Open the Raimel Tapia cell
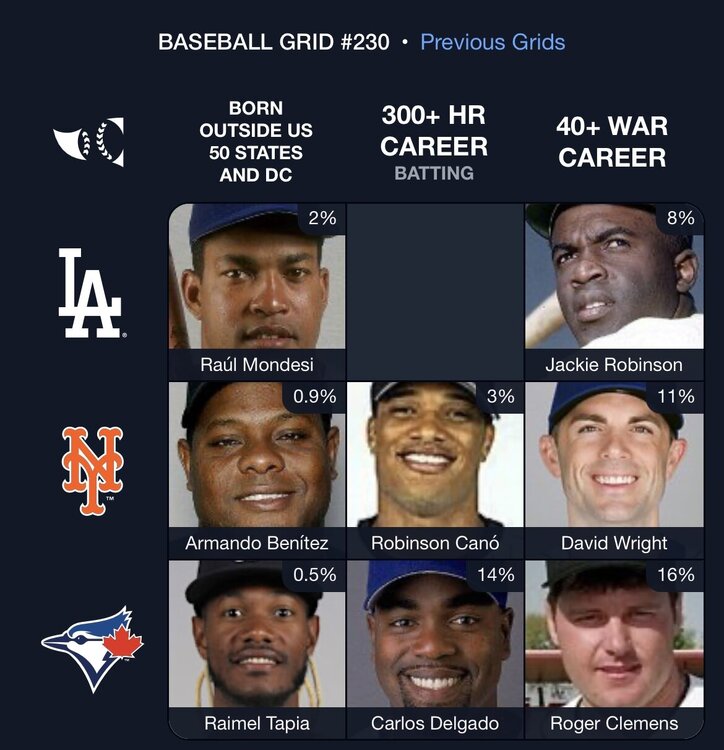 pos(257,646)
